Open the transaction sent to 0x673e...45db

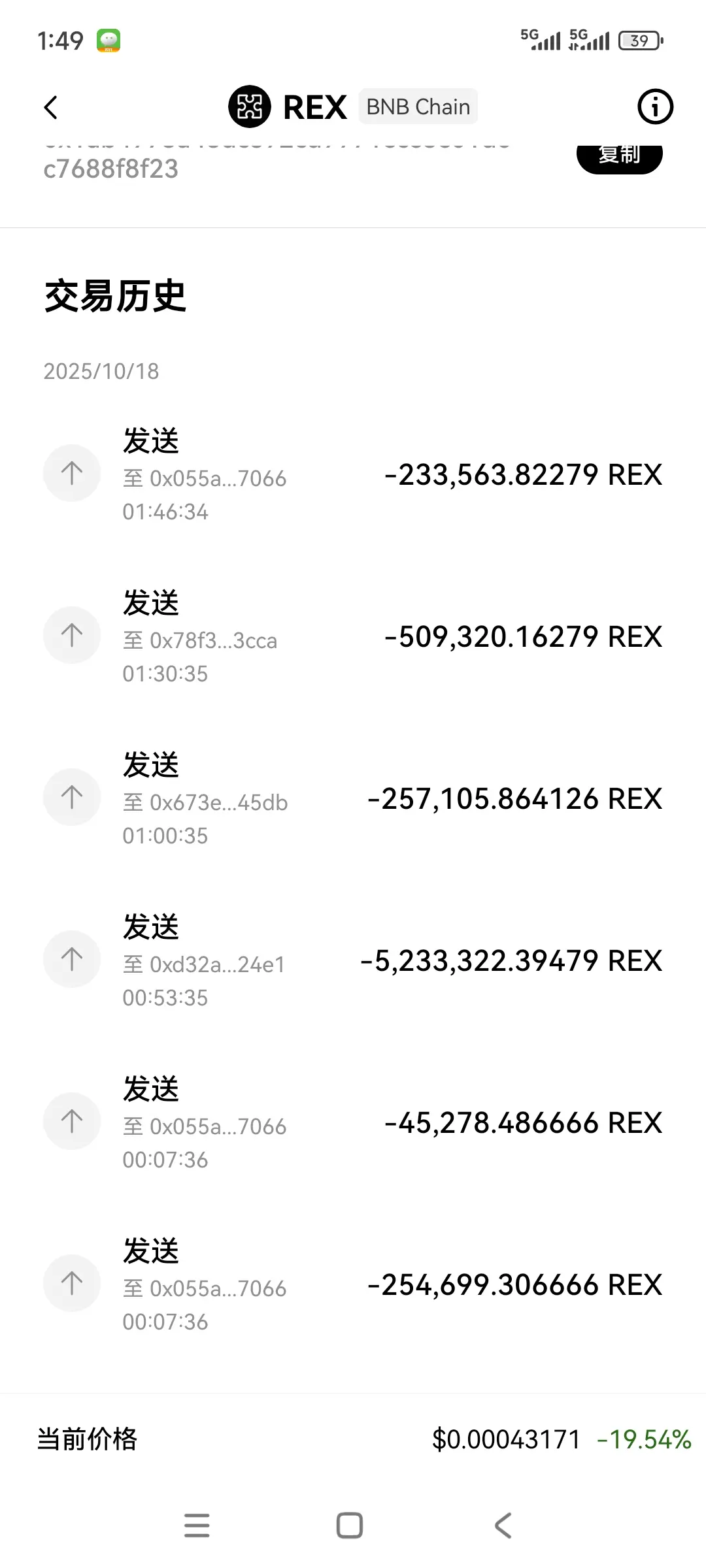[x=353, y=798]
